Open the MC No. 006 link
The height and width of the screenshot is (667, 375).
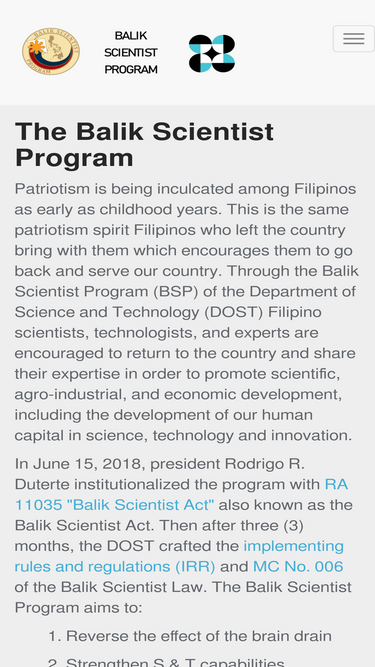[298, 566]
